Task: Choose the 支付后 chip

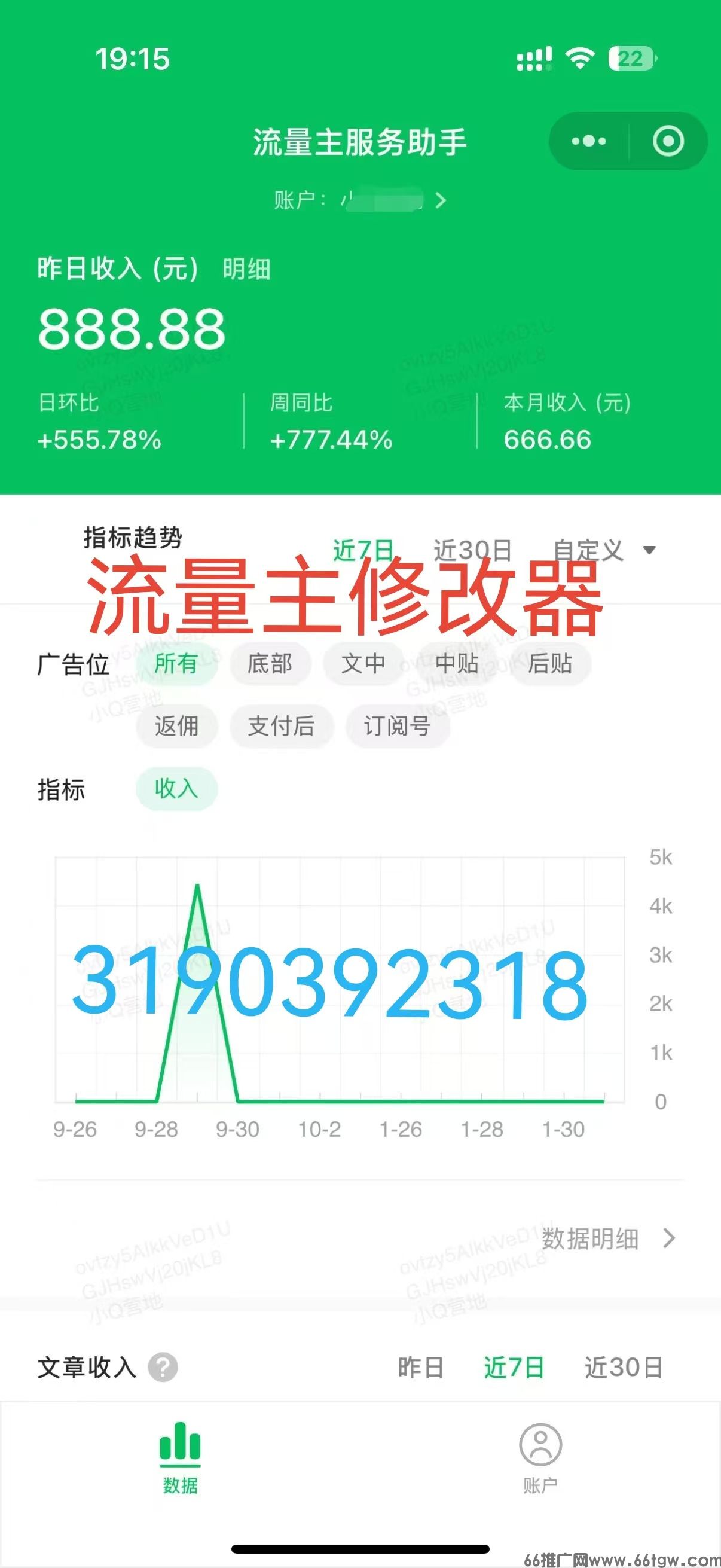Action: tap(281, 725)
